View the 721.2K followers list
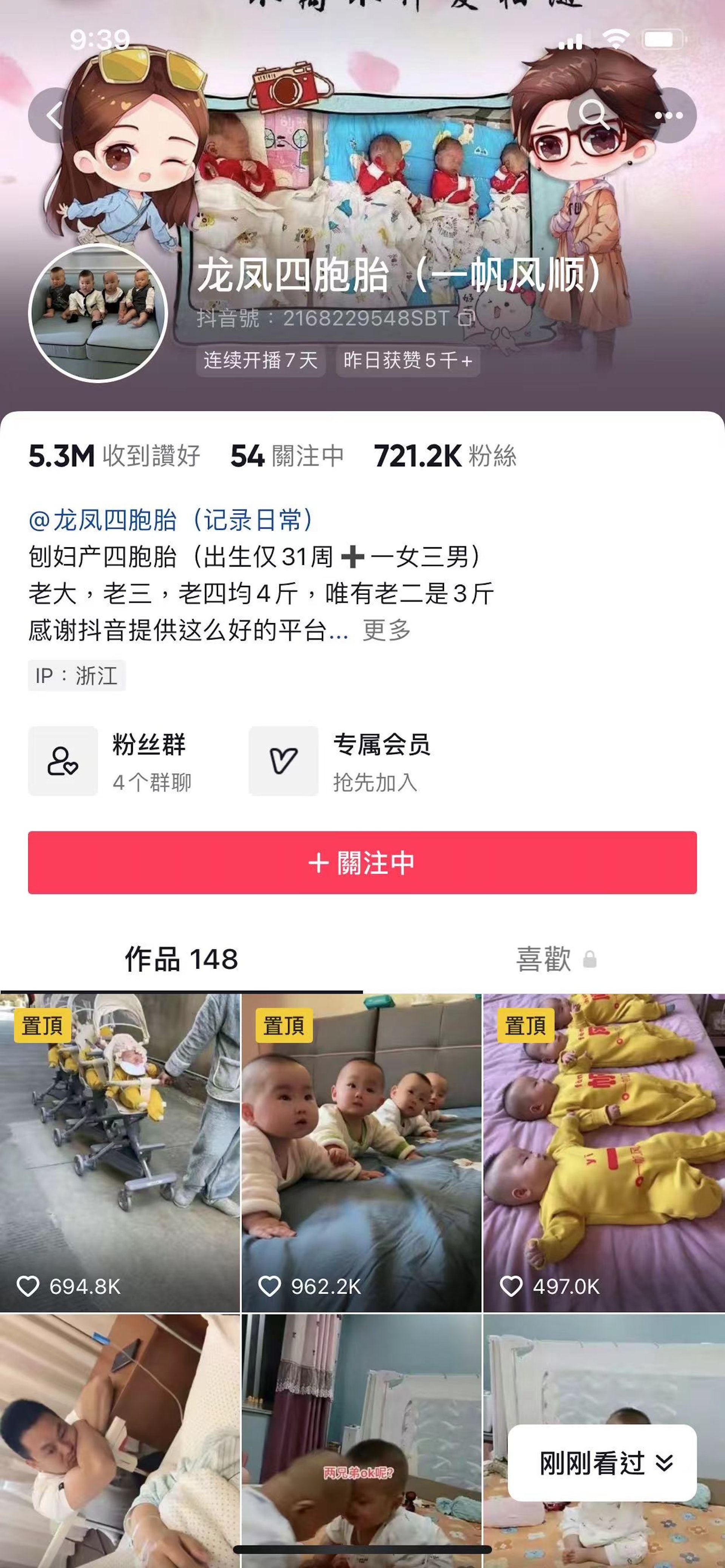This screenshot has height=1568, width=725. 445,456
